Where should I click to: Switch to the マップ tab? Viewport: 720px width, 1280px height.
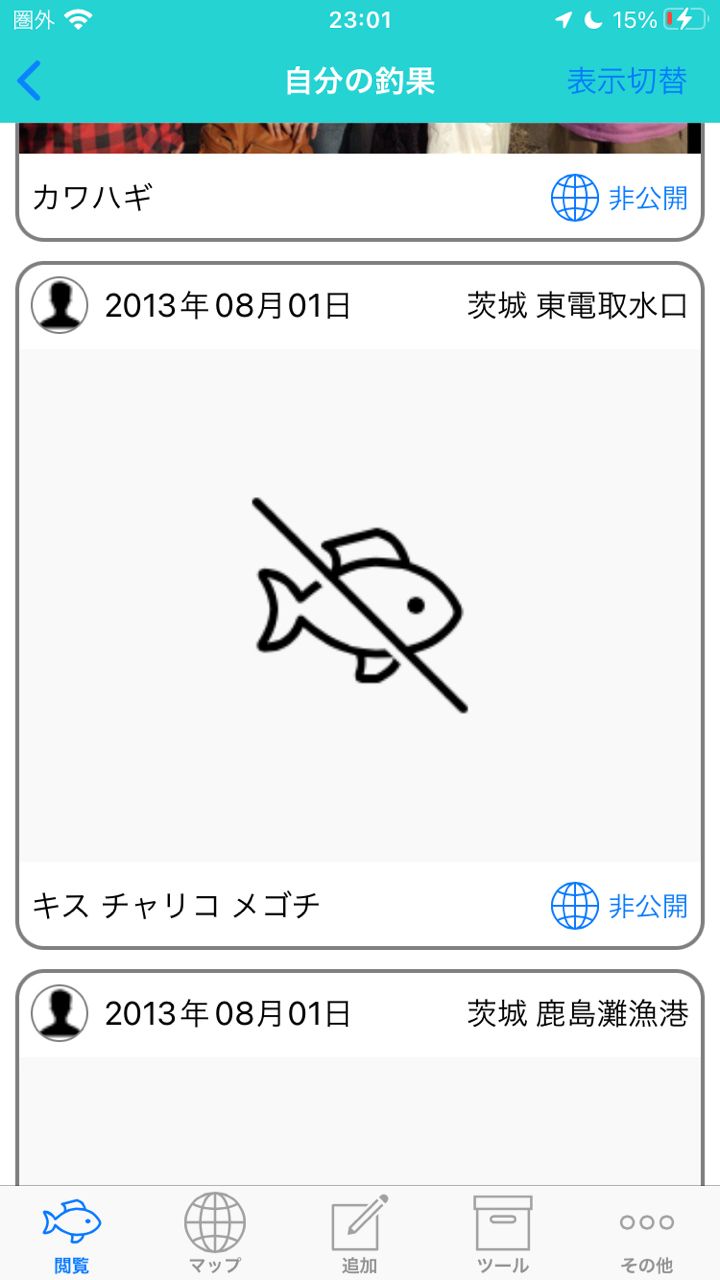click(x=215, y=1235)
